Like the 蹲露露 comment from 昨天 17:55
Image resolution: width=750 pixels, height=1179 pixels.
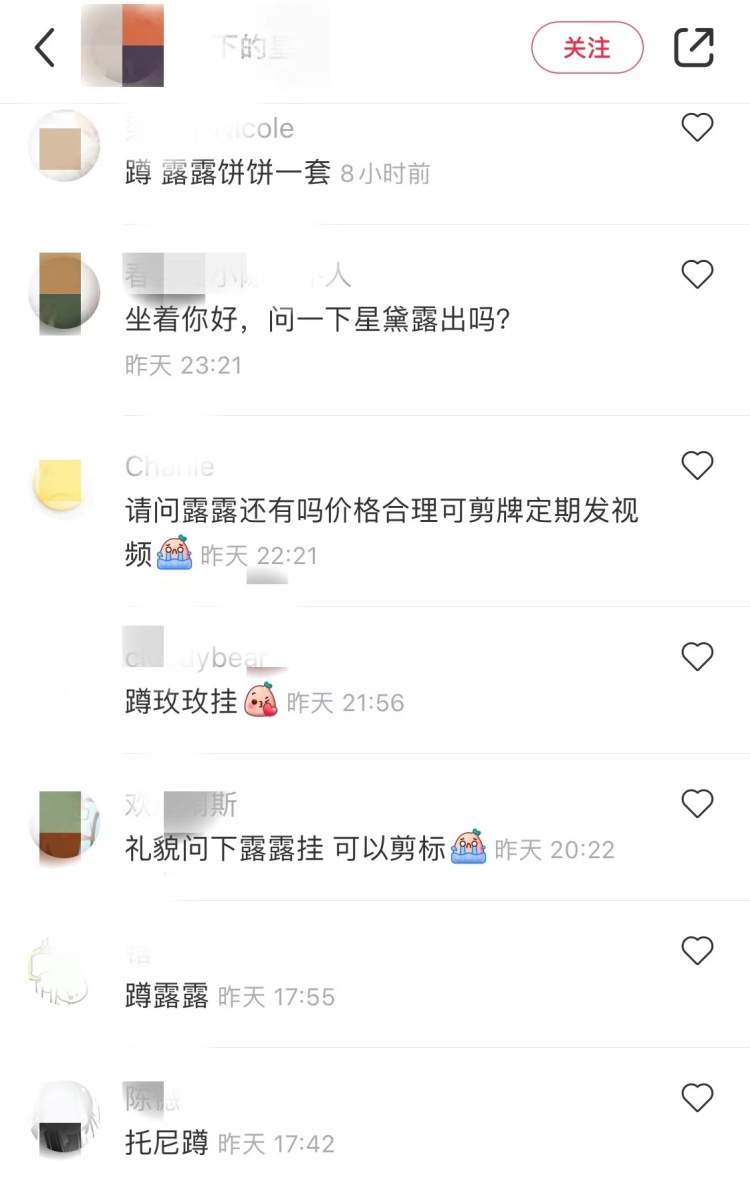pos(697,950)
